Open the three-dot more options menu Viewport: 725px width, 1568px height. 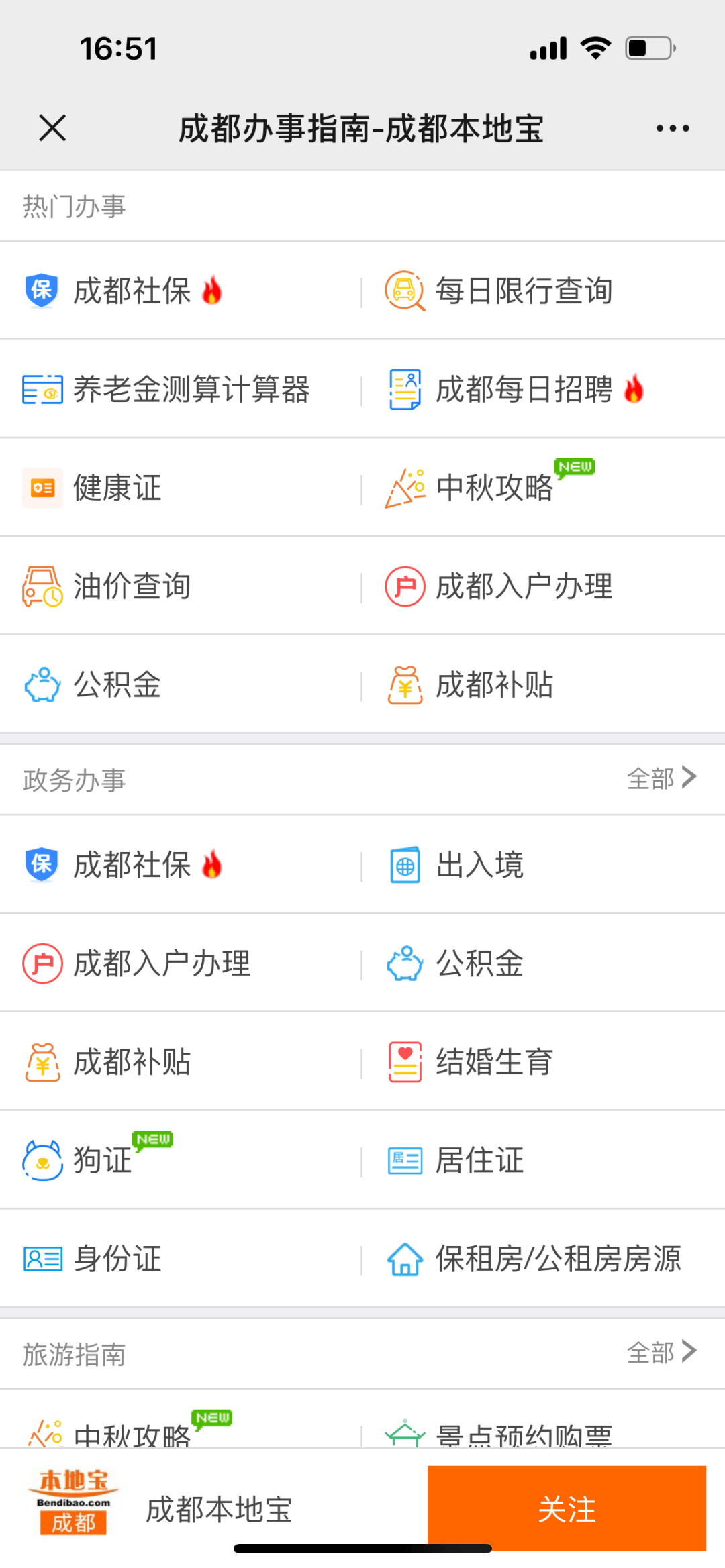click(673, 128)
